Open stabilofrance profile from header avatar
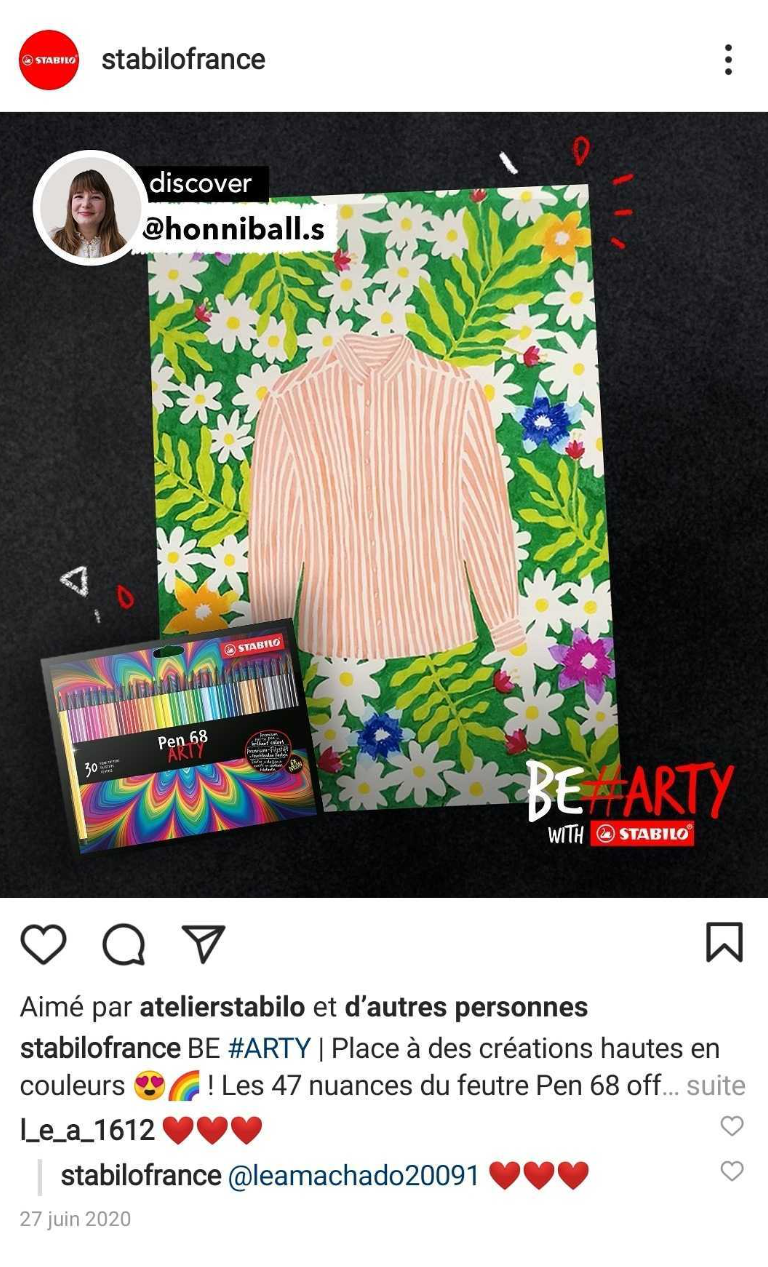 tap(49, 60)
